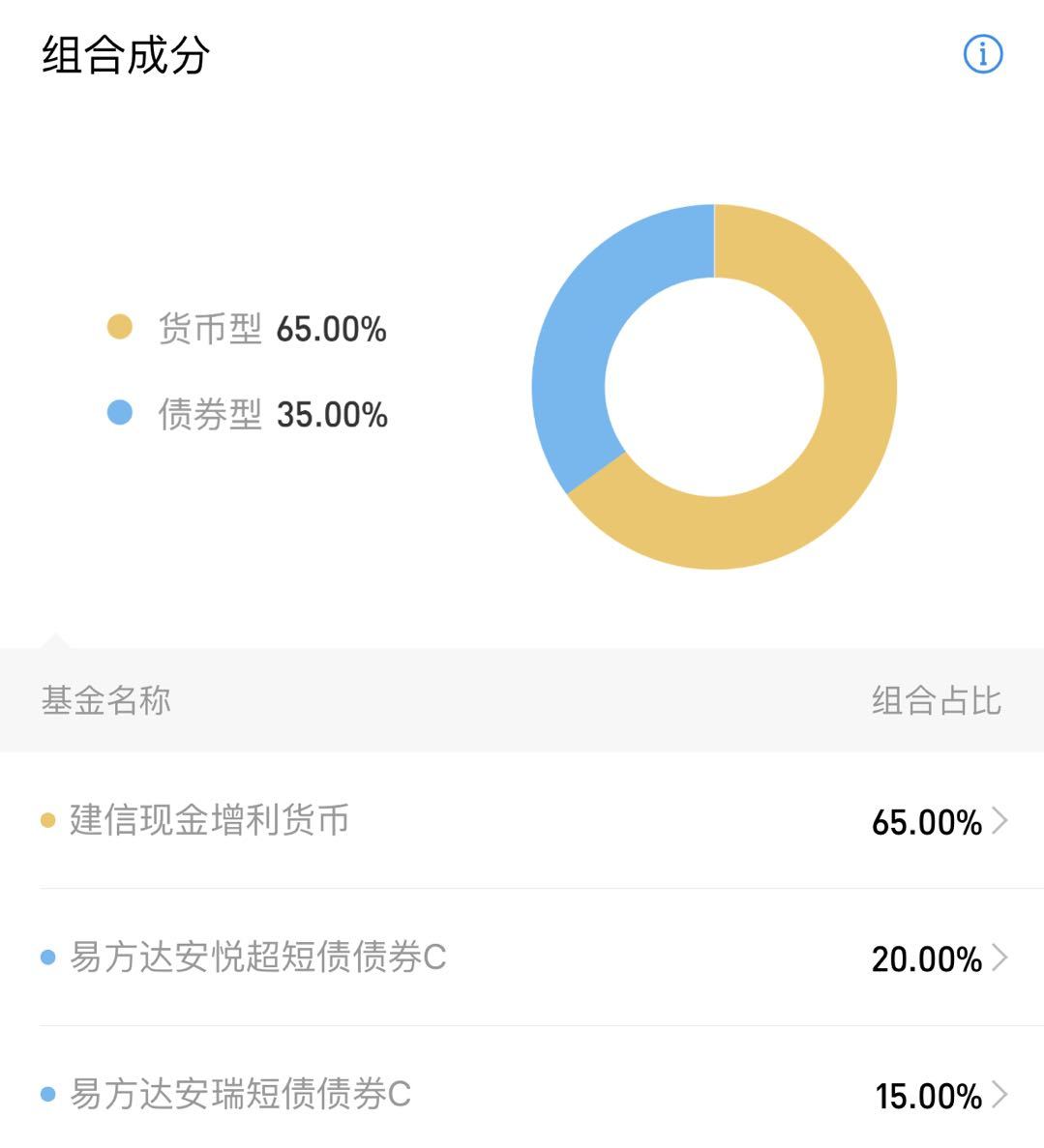Open the info icon beside 组合成分 title
1044x1148 pixels.
[983, 55]
